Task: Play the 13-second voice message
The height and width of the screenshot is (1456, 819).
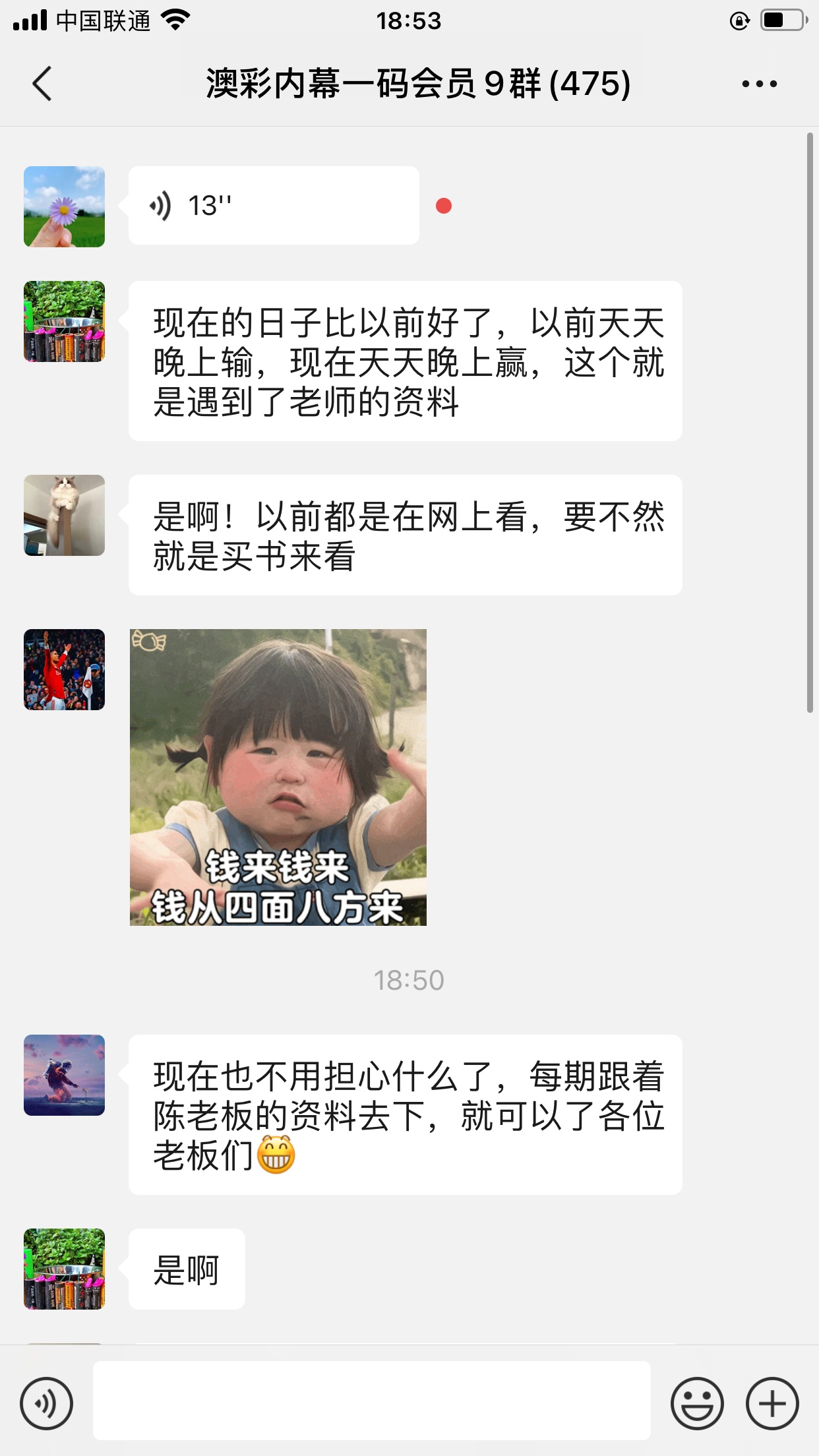Action: tap(273, 206)
